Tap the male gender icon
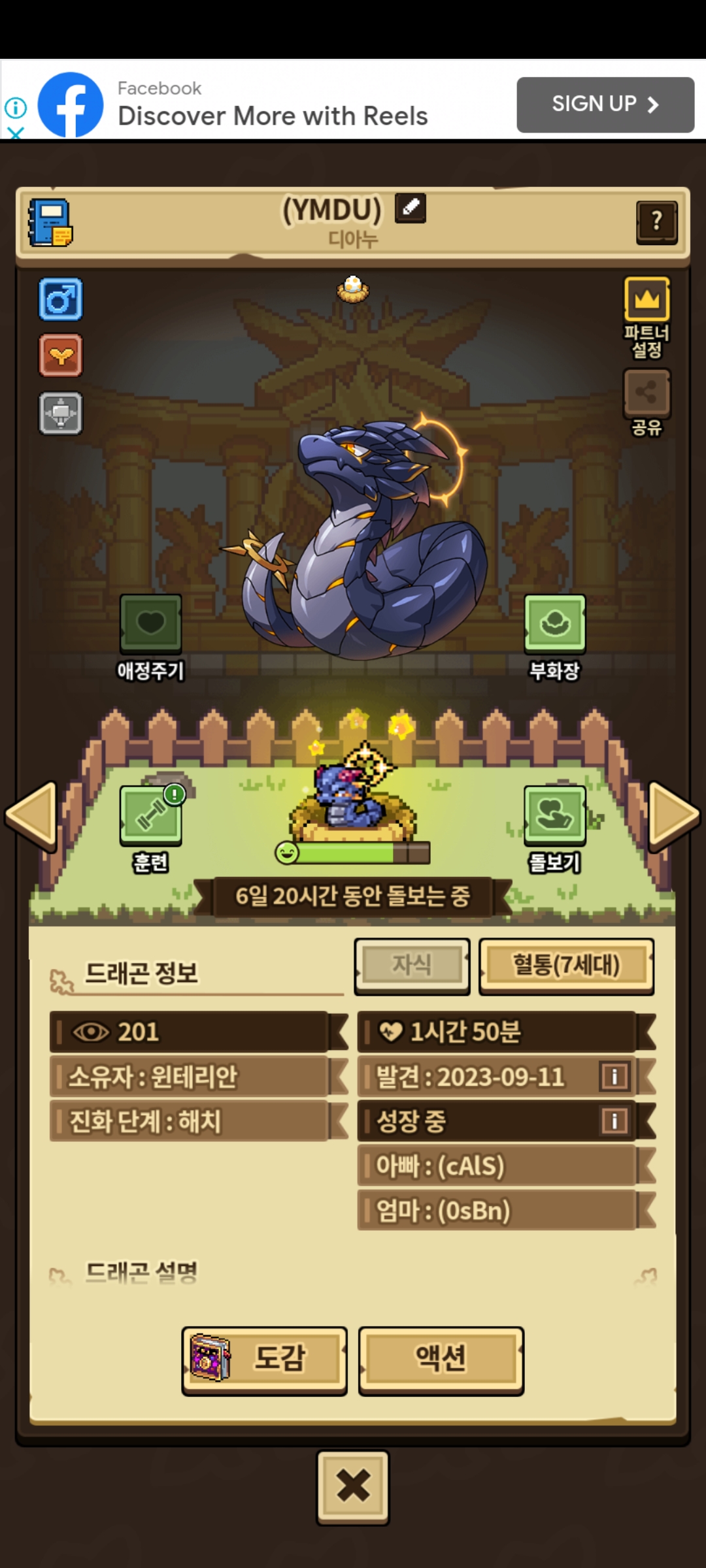The height and width of the screenshot is (1568, 706). (60, 300)
